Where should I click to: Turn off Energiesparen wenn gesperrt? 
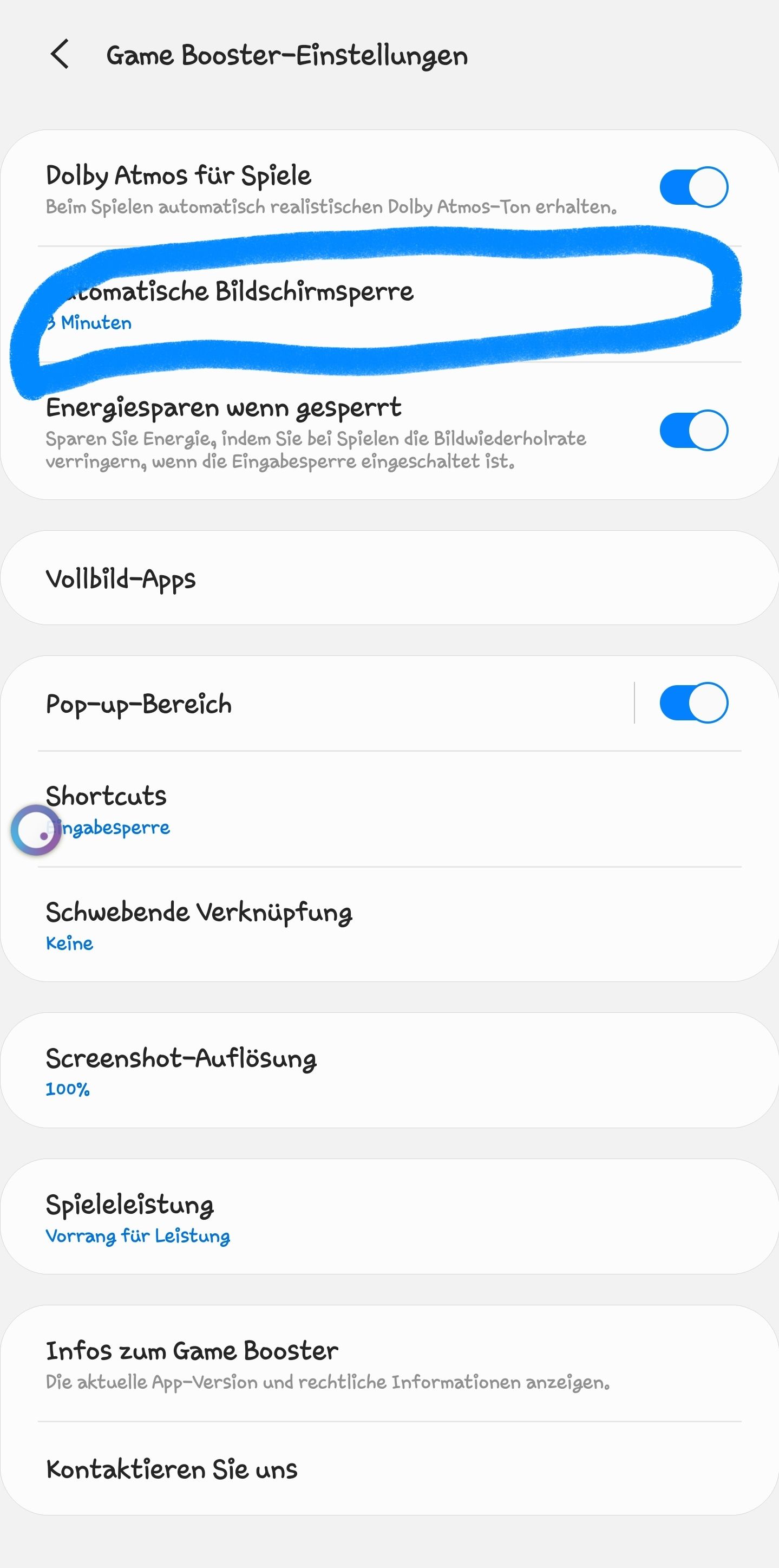(693, 431)
